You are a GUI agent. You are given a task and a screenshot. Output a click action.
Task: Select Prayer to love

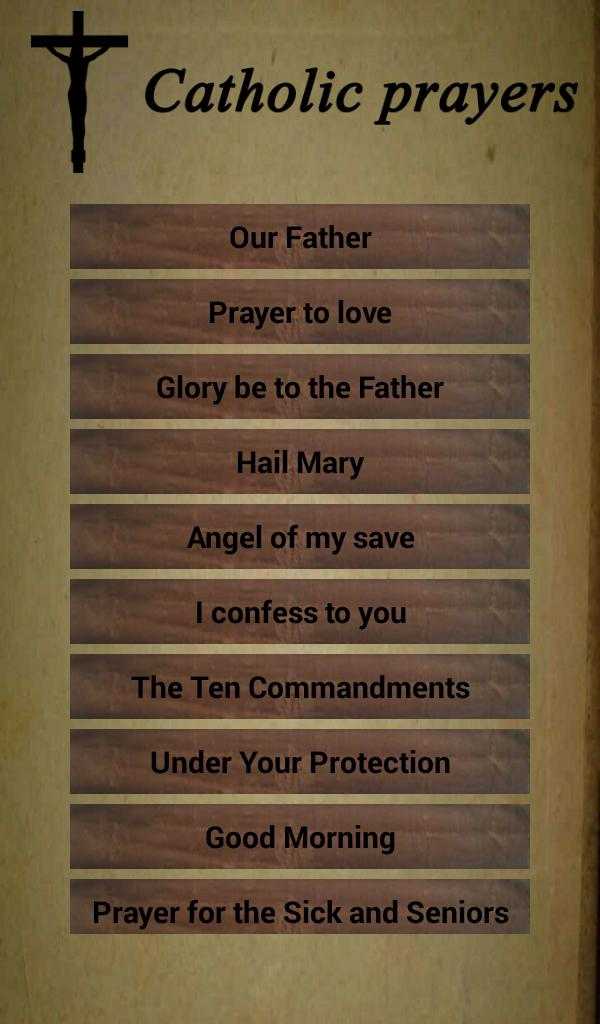pyautogui.click(x=300, y=312)
